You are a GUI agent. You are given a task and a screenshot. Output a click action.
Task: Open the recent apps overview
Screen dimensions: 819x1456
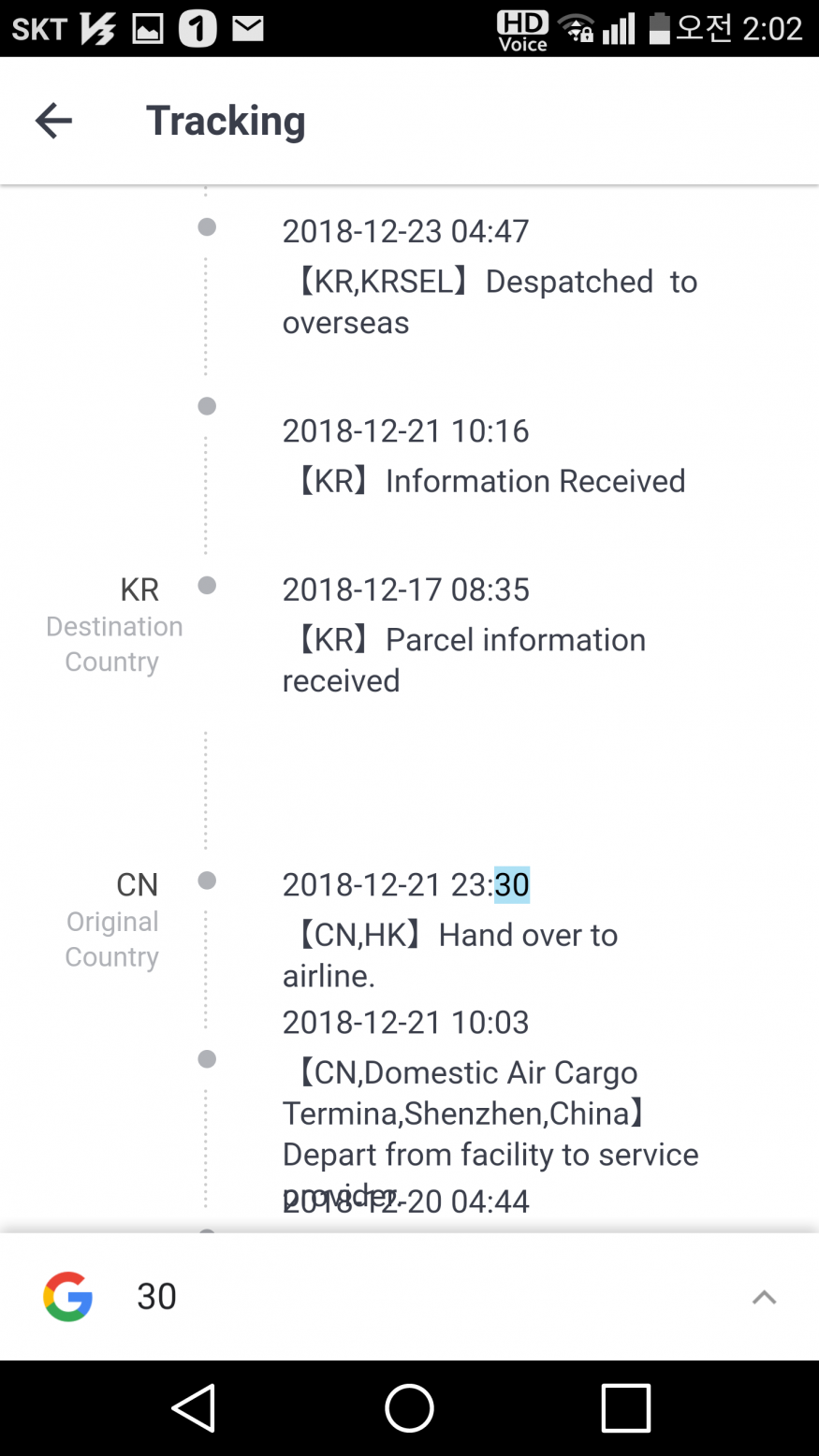coord(625,1408)
